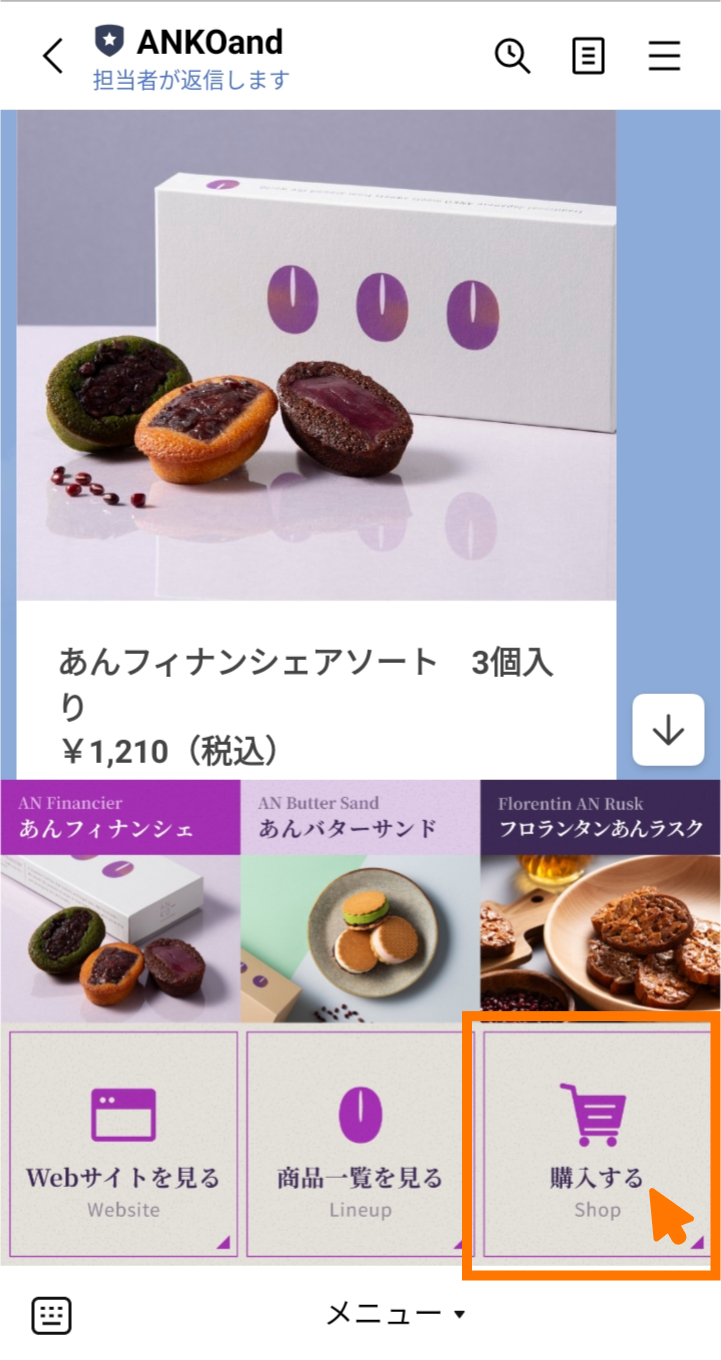This screenshot has height=1360, width=721.
Task: Open the chat search icon
Action: coord(513,56)
